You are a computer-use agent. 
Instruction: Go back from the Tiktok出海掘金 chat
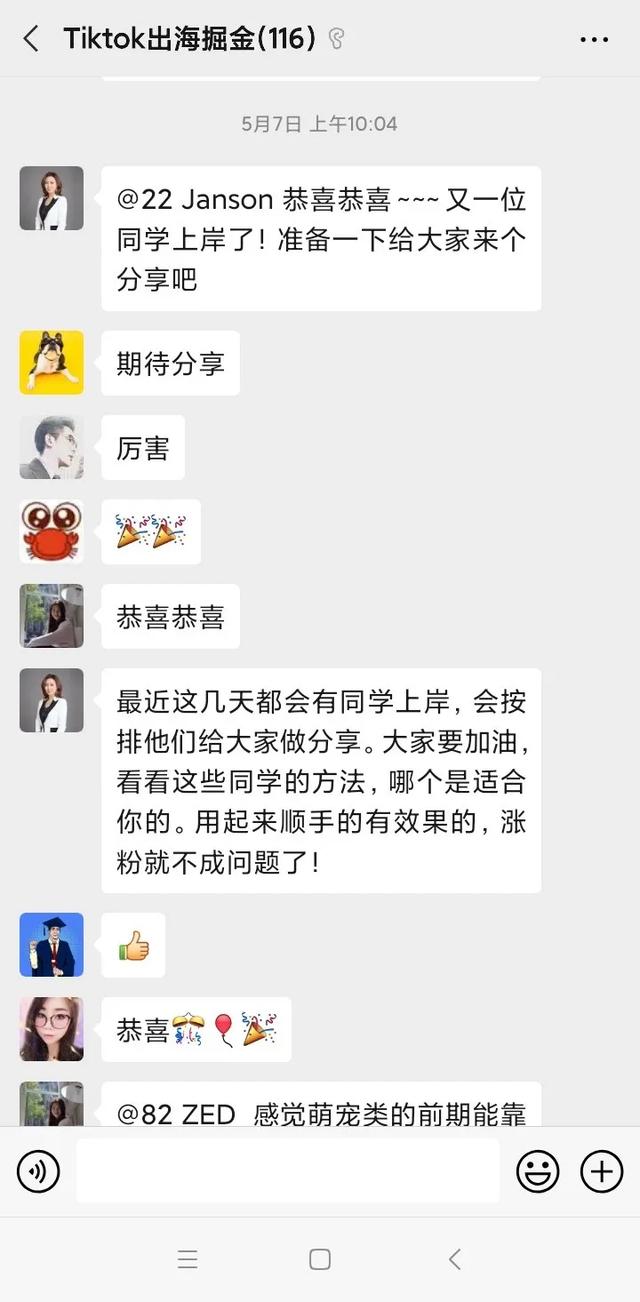pyautogui.click(x=31, y=39)
